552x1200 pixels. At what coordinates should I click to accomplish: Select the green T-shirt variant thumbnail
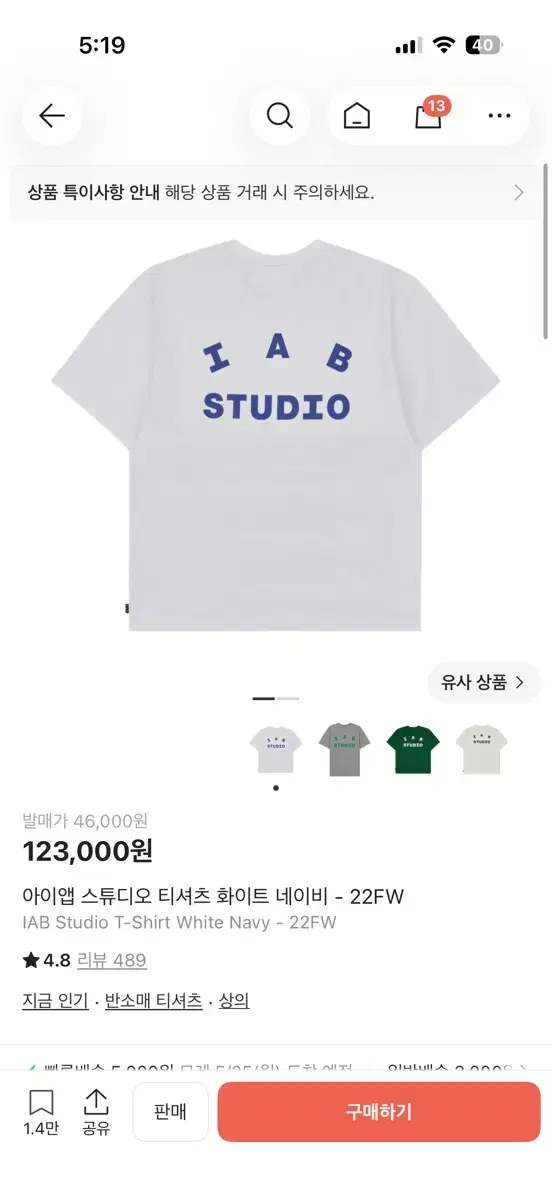[x=413, y=749]
